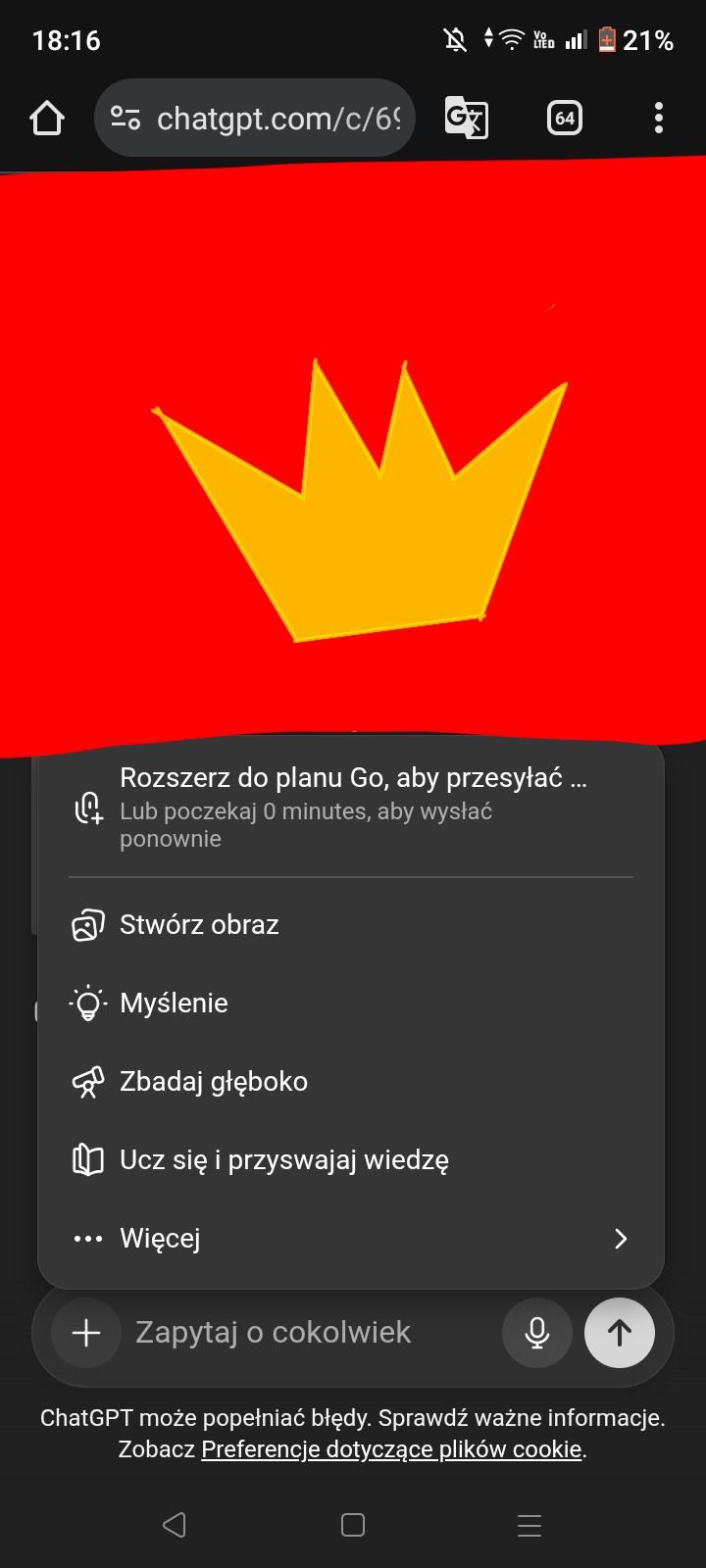The width and height of the screenshot is (706, 1568).
Task: Open the Preferencje dotyczące plików cookie link
Action: [391, 1449]
